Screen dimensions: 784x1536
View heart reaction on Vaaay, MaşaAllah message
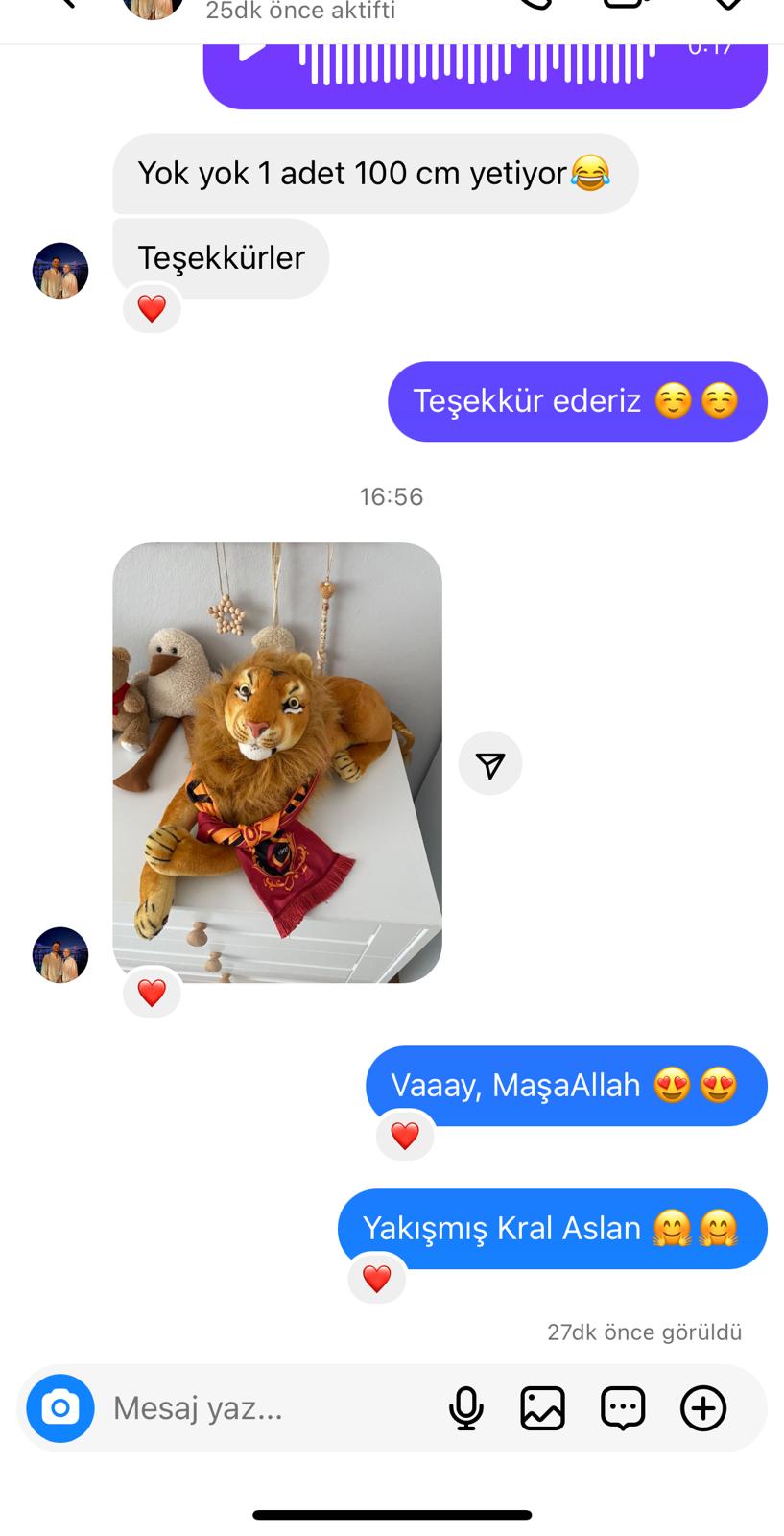point(405,1136)
